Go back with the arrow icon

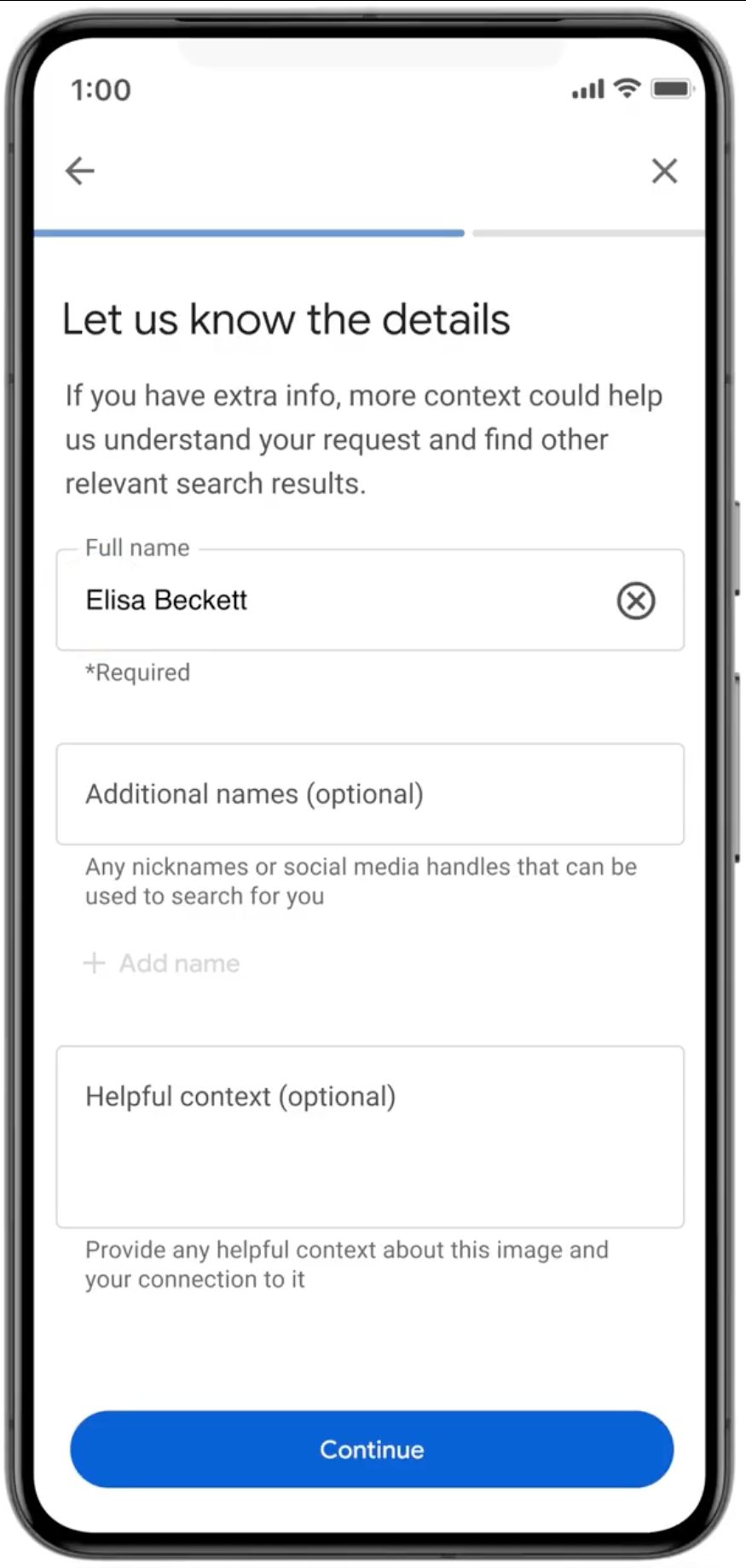click(x=80, y=171)
